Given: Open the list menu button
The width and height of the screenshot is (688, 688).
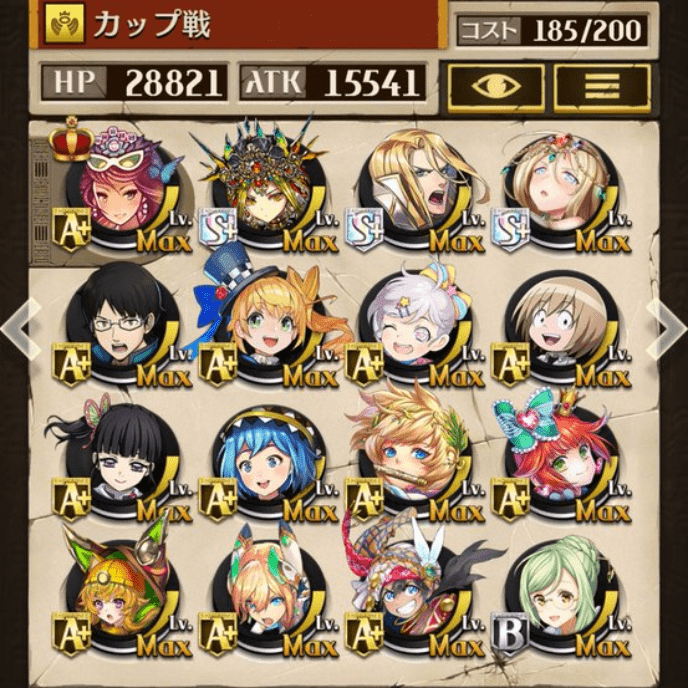Looking at the screenshot, I should click(602, 86).
